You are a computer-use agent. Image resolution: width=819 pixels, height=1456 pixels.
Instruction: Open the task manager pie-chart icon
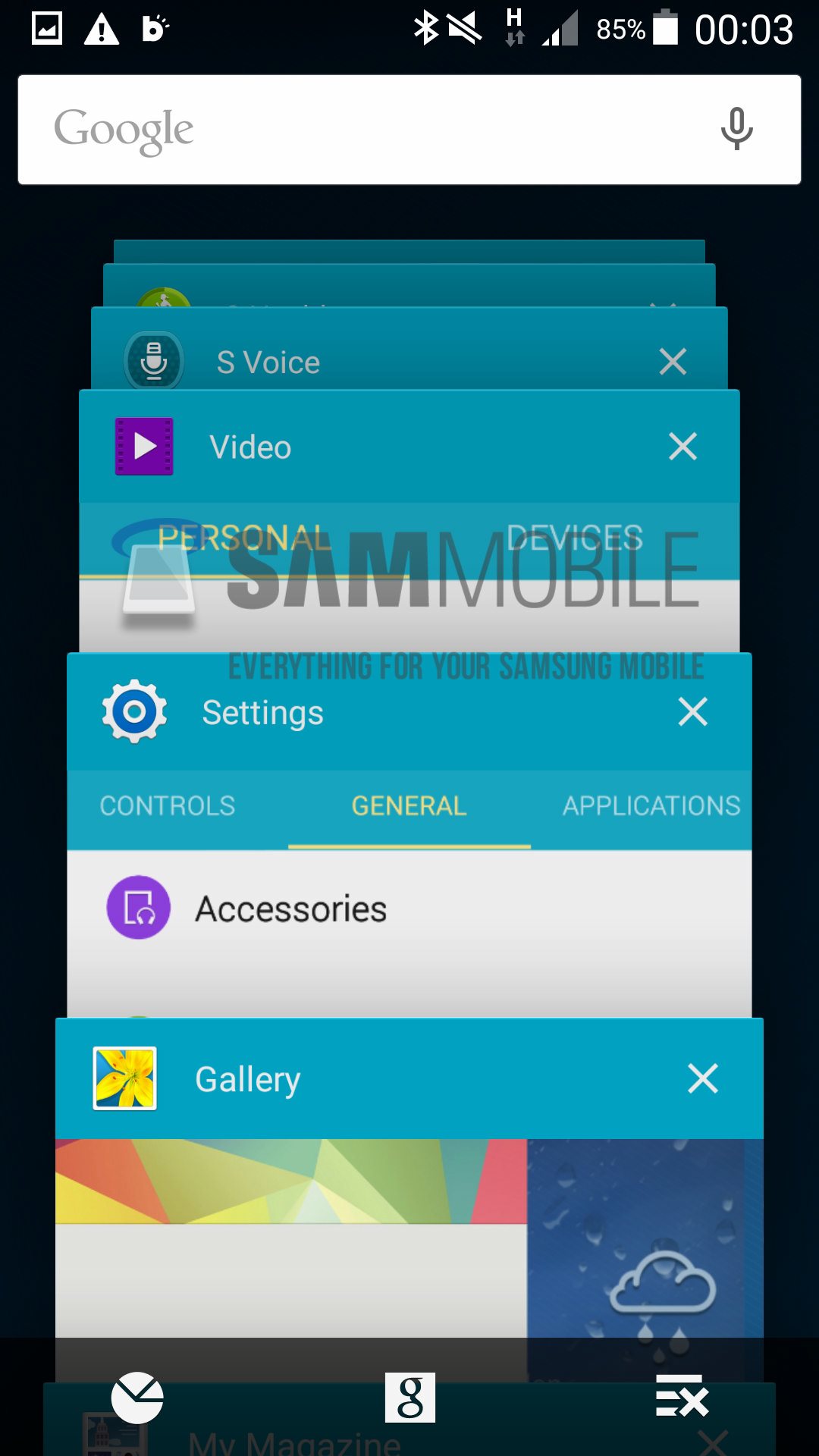pyautogui.click(x=137, y=1398)
